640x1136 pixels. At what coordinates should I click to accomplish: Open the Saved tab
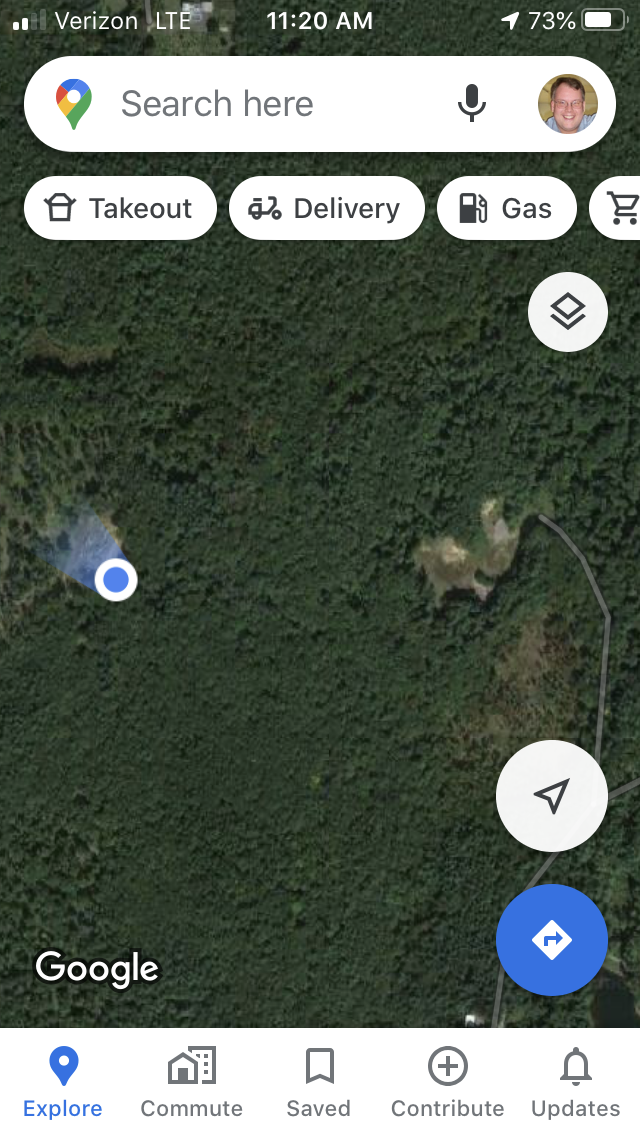coord(319,1082)
